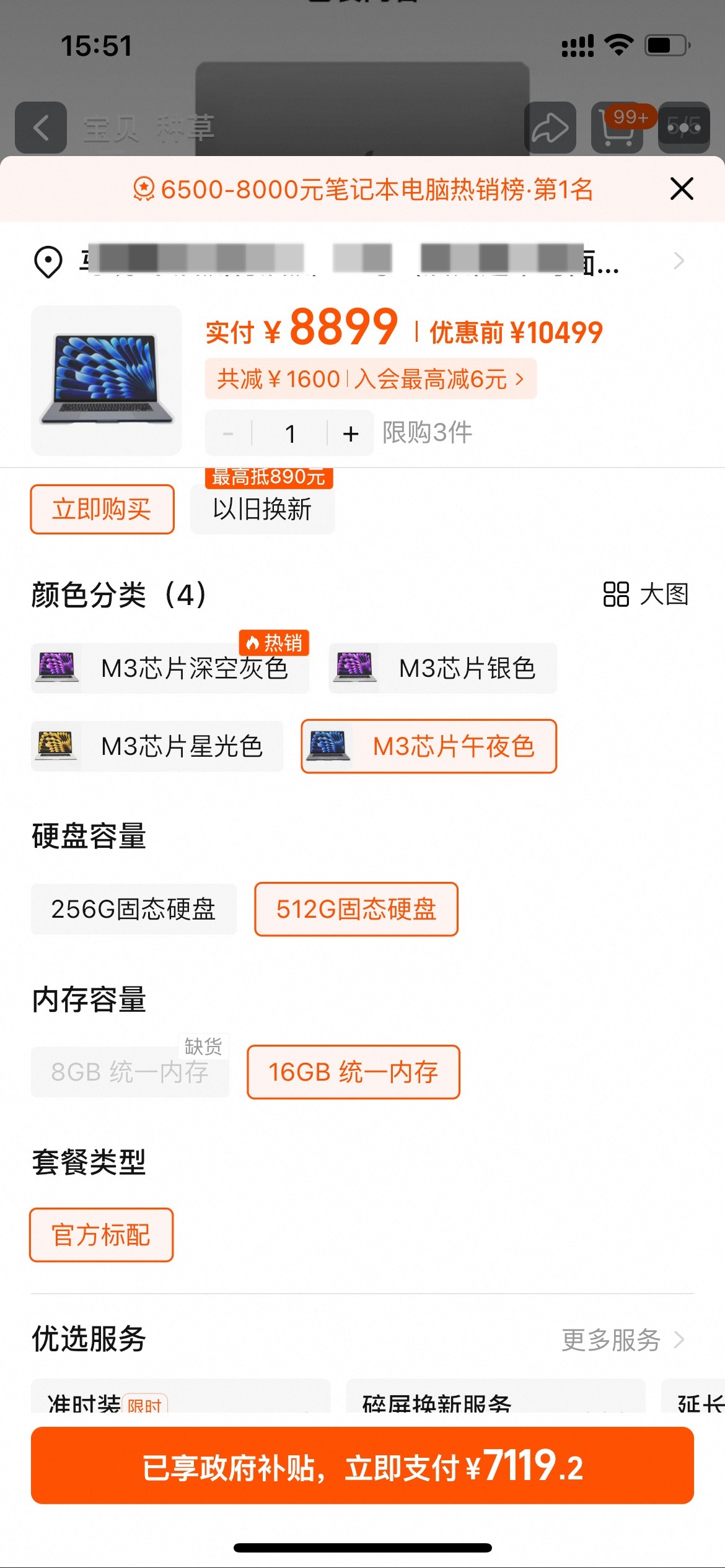
Task: View the product thumbnail image
Action: tap(106, 380)
